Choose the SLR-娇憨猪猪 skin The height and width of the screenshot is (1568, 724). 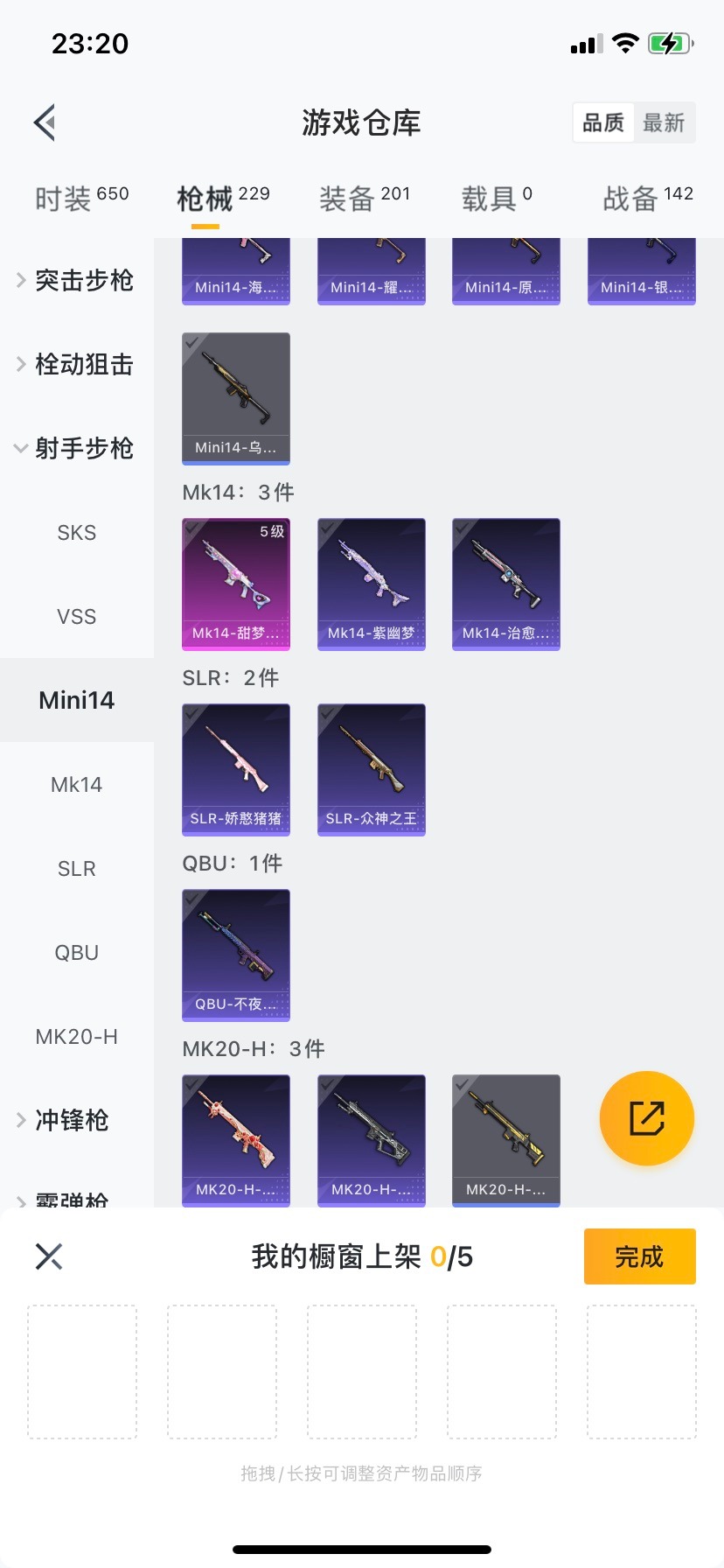(x=236, y=769)
